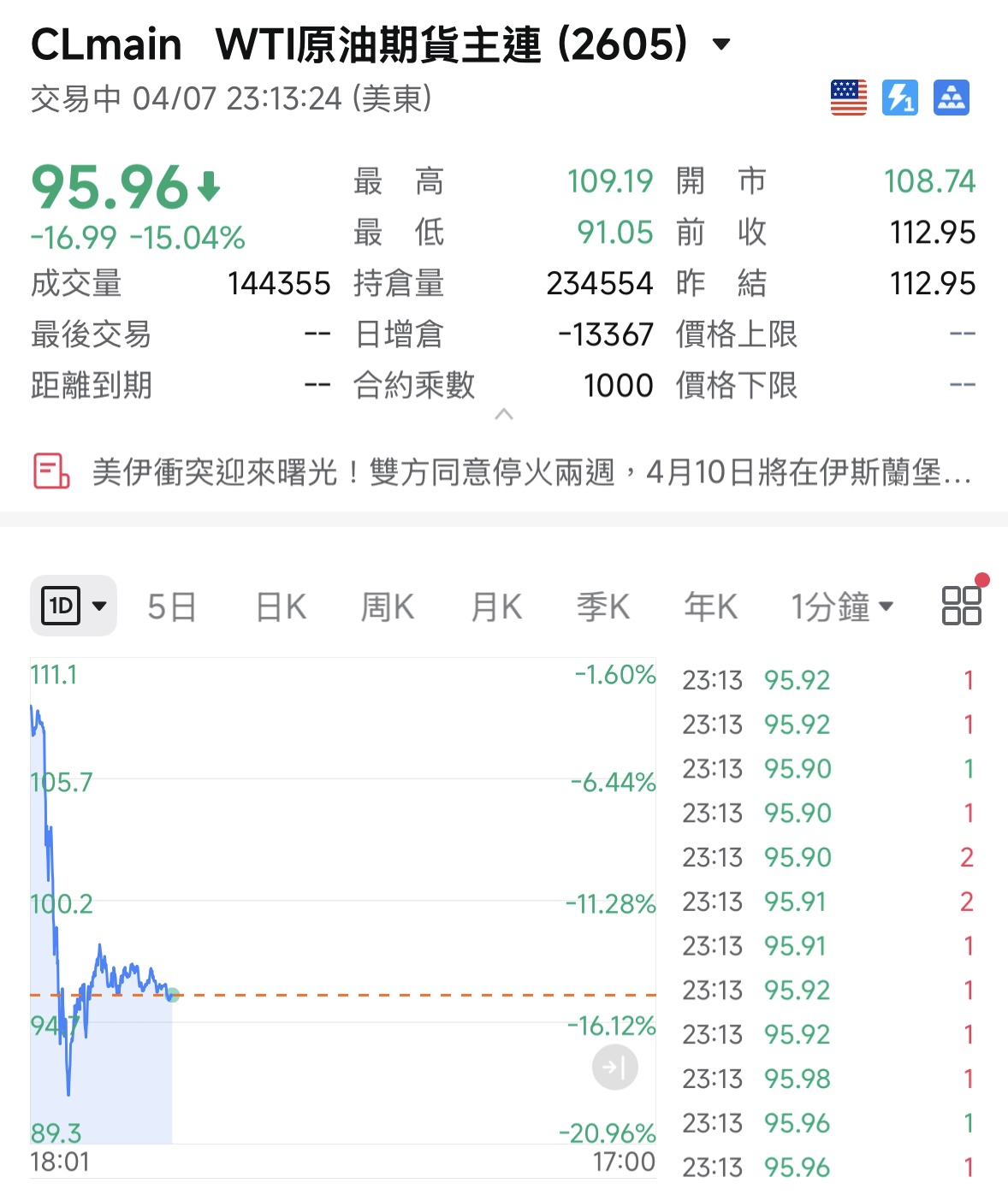View the 年K yearly chart
This screenshot has width=1008, height=1201.
point(710,607)
